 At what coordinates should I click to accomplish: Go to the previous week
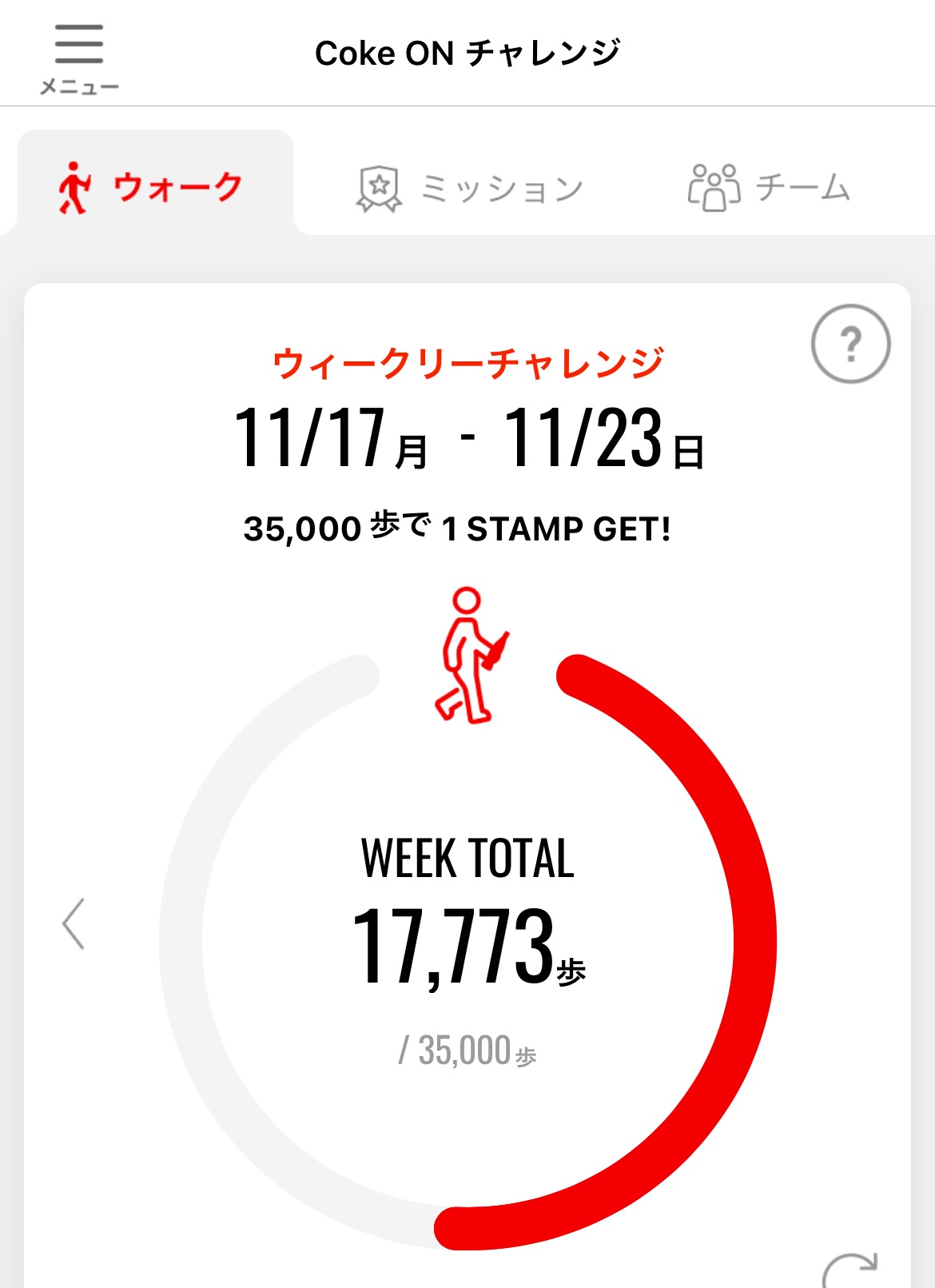click(x=74, y=923)
